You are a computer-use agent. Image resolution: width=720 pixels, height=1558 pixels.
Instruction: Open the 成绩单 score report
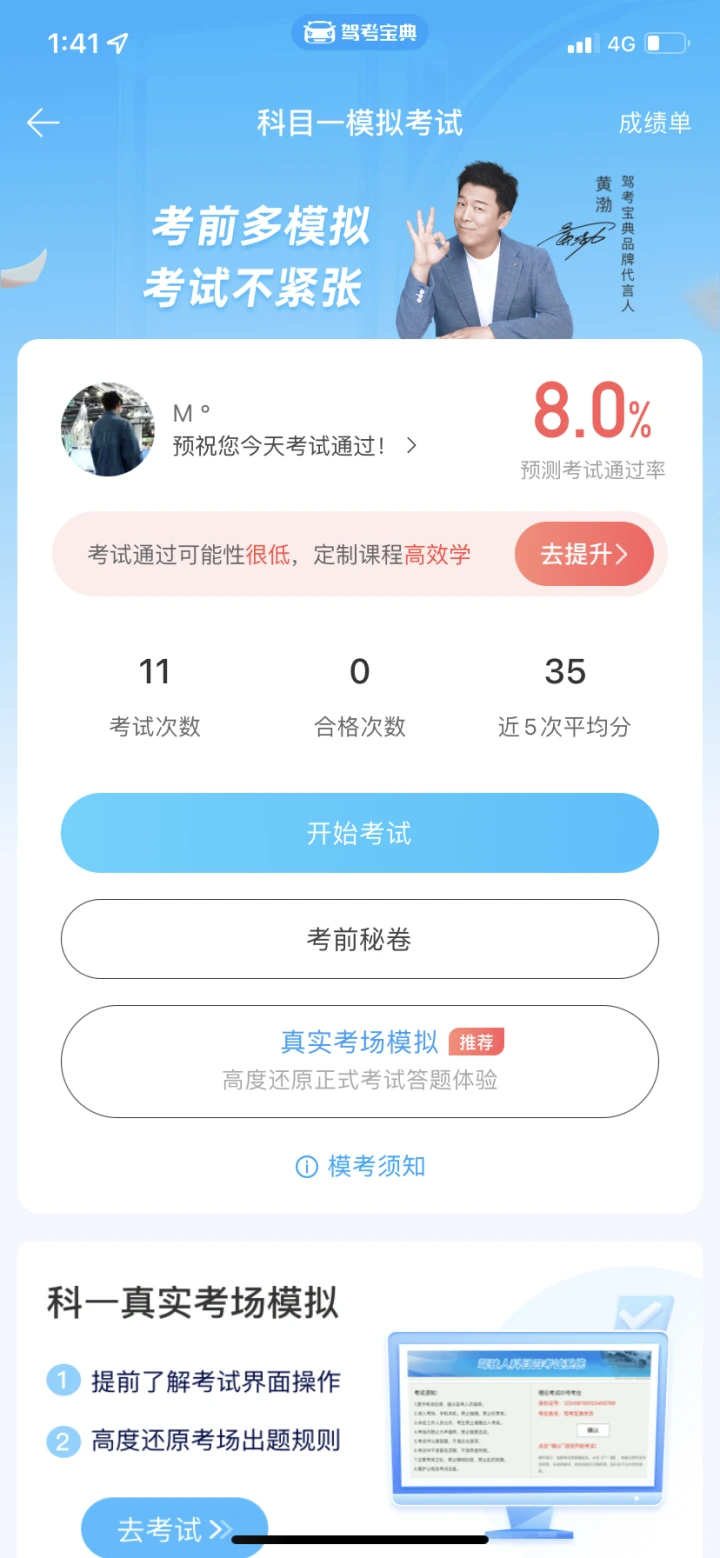655,123
